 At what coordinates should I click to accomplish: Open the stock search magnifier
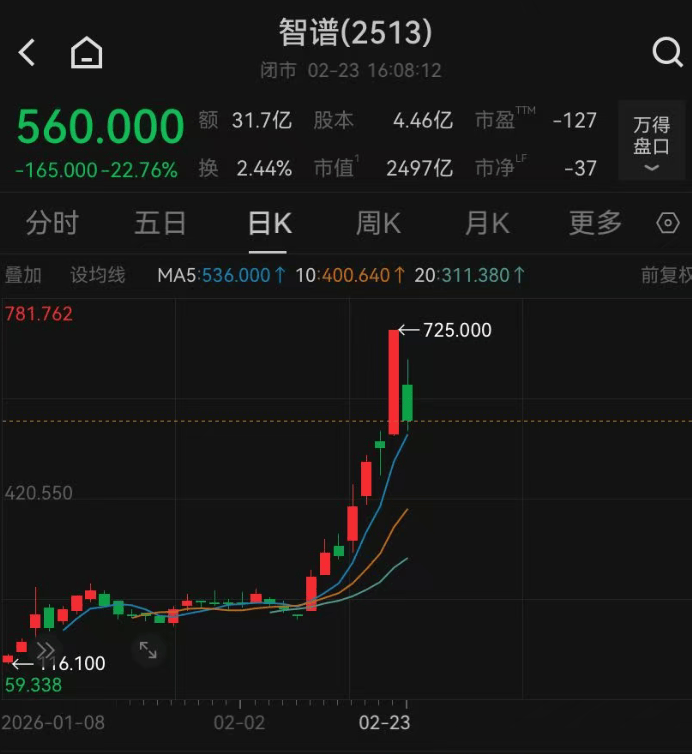666,52
